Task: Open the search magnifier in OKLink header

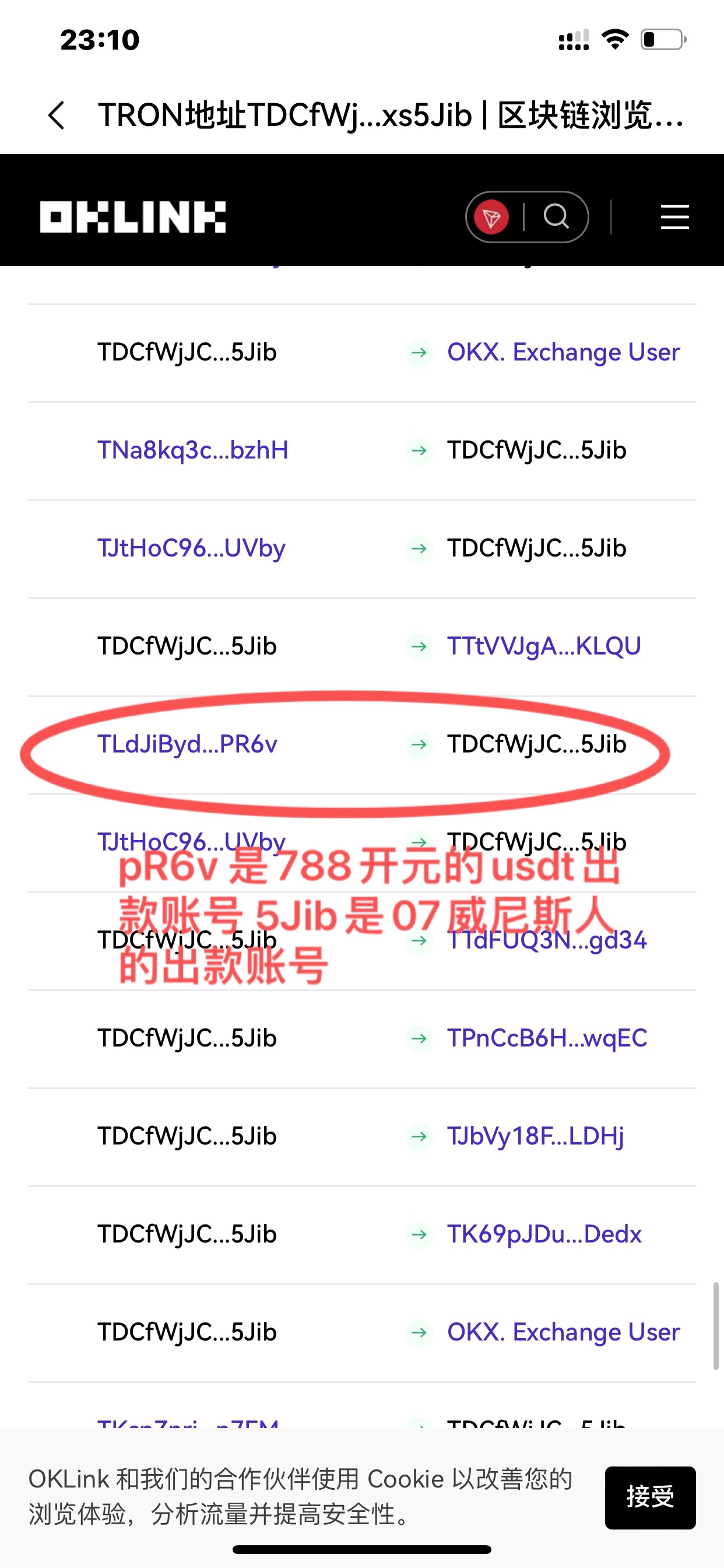Action: click(556, 216)
